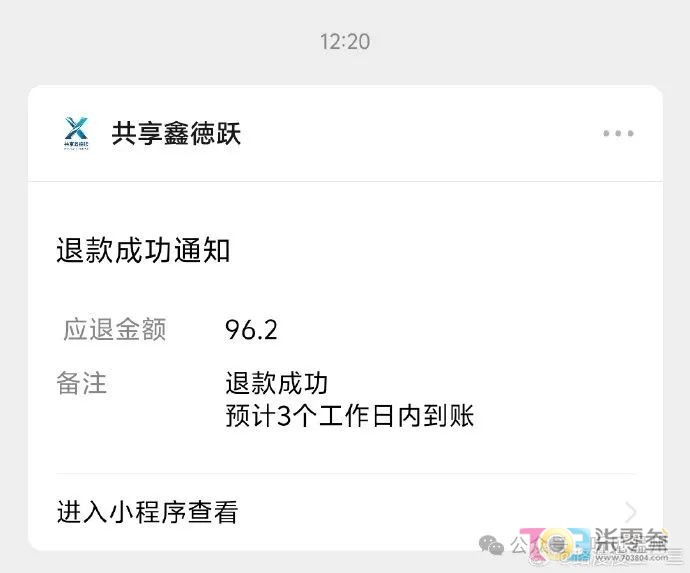Screen dimensions: 690x573
Task: Open the three-dot menu on the card
Action: pyautogui.click(x=618, y=134)
